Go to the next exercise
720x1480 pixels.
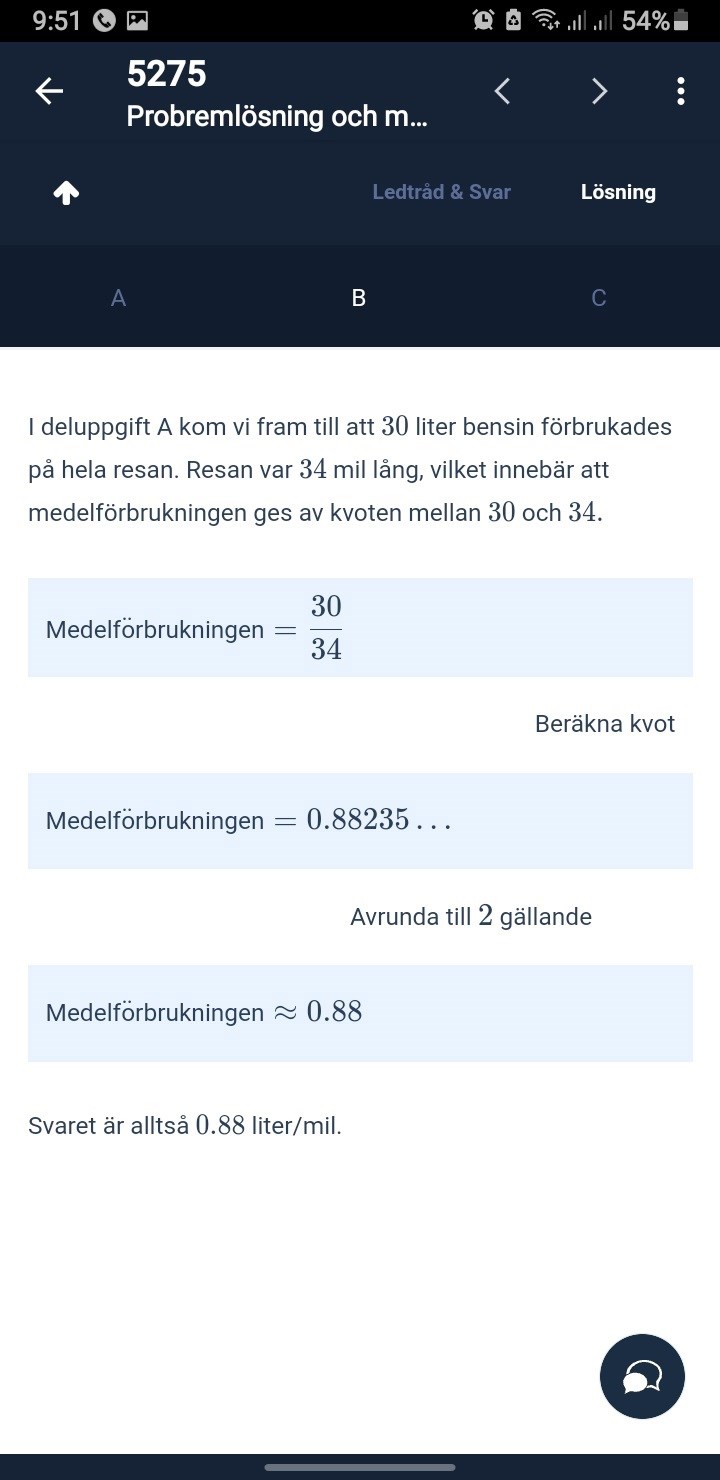599,91
